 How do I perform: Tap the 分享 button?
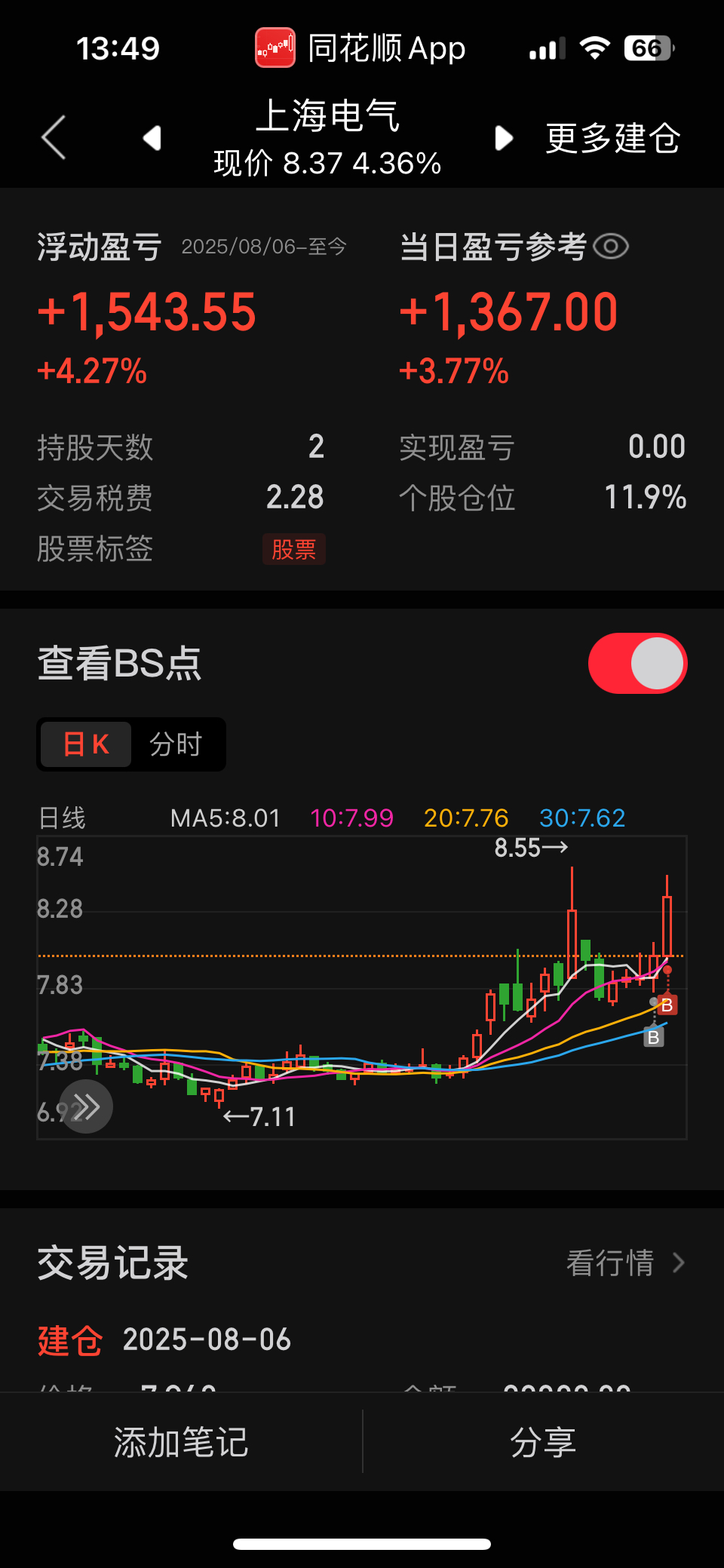pos(543,1442)
